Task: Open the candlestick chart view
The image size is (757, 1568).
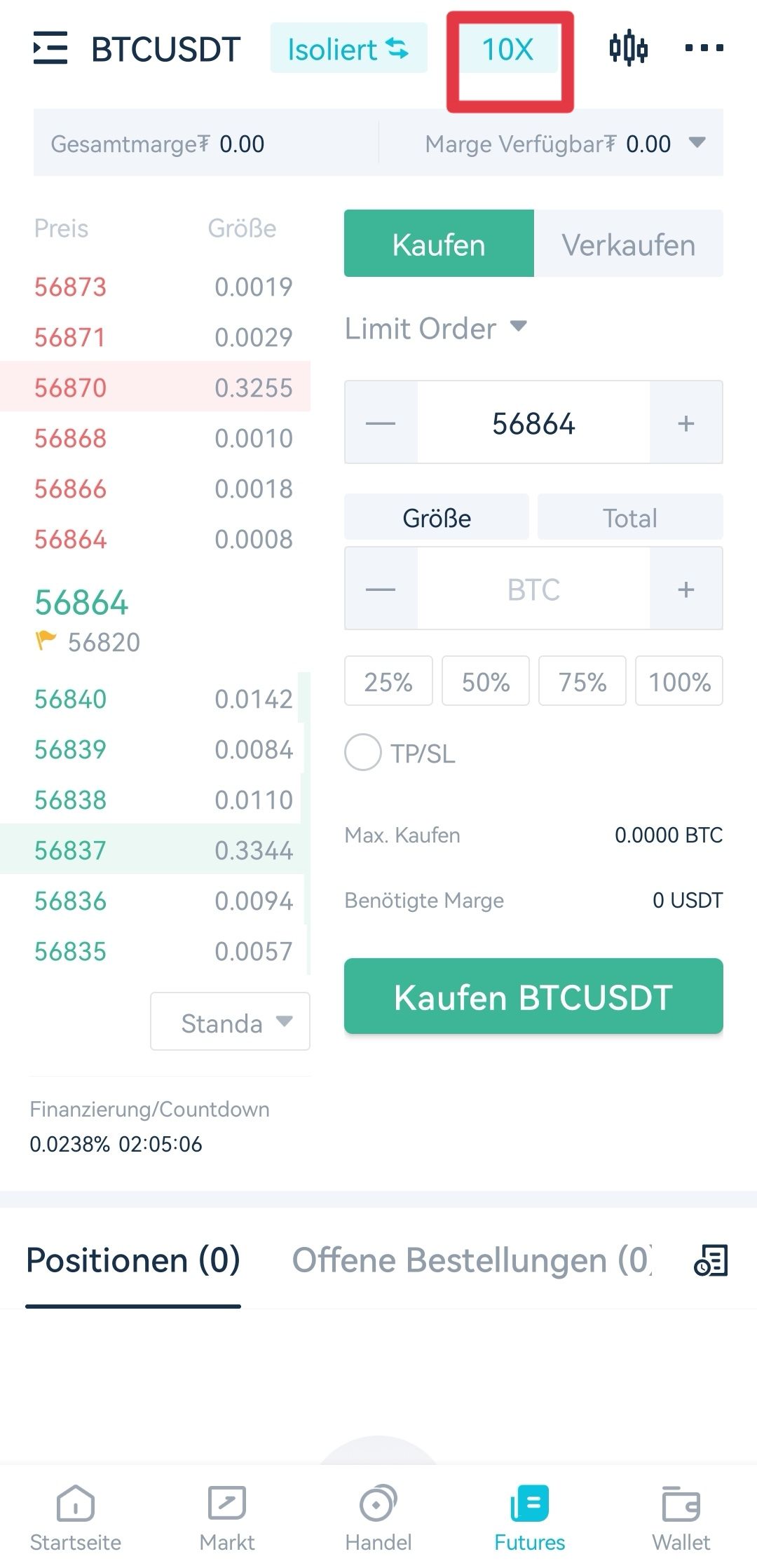Action: click(628, 48)
